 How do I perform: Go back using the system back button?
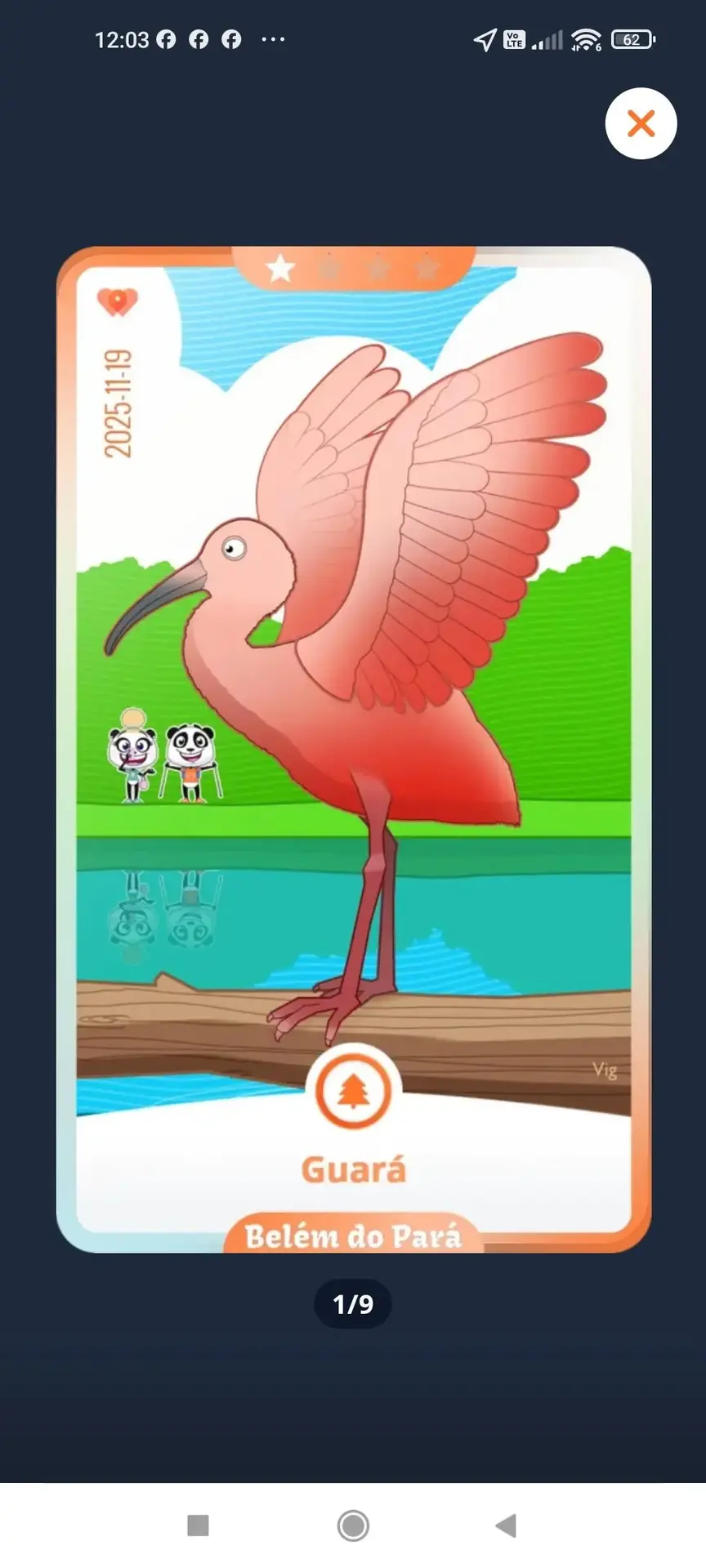(506, 1525)
